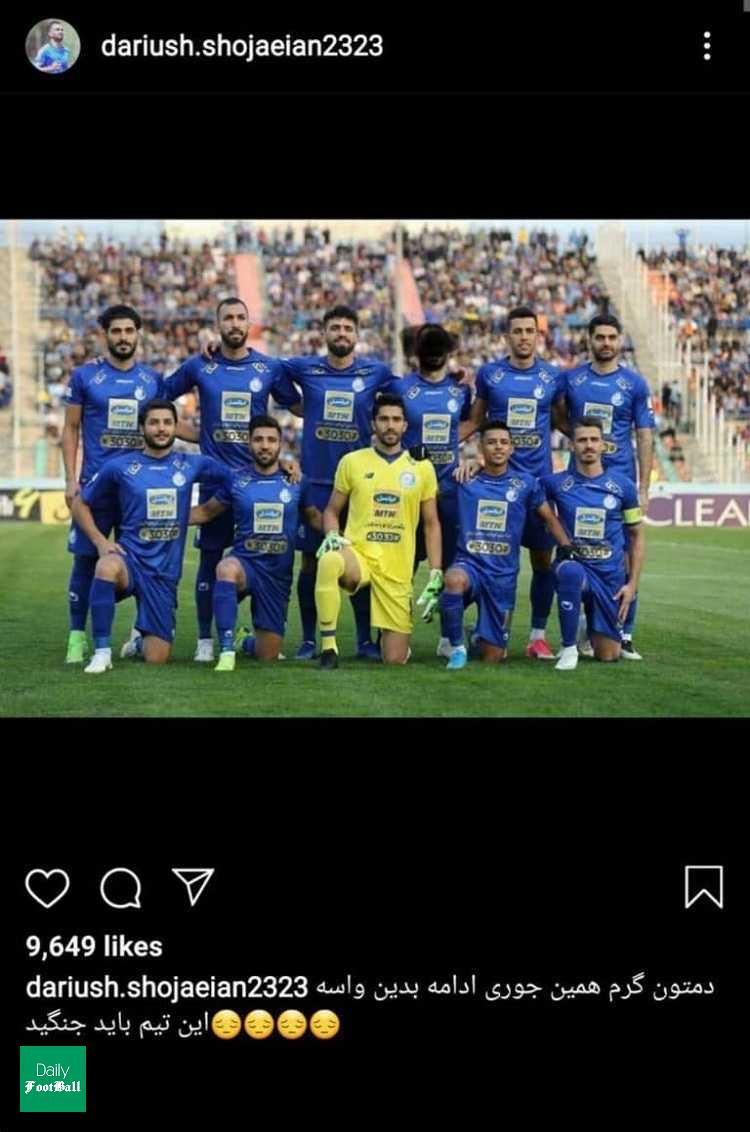Like this post with the heart
Screen dimensions: 750x1132
click(47, 887)
